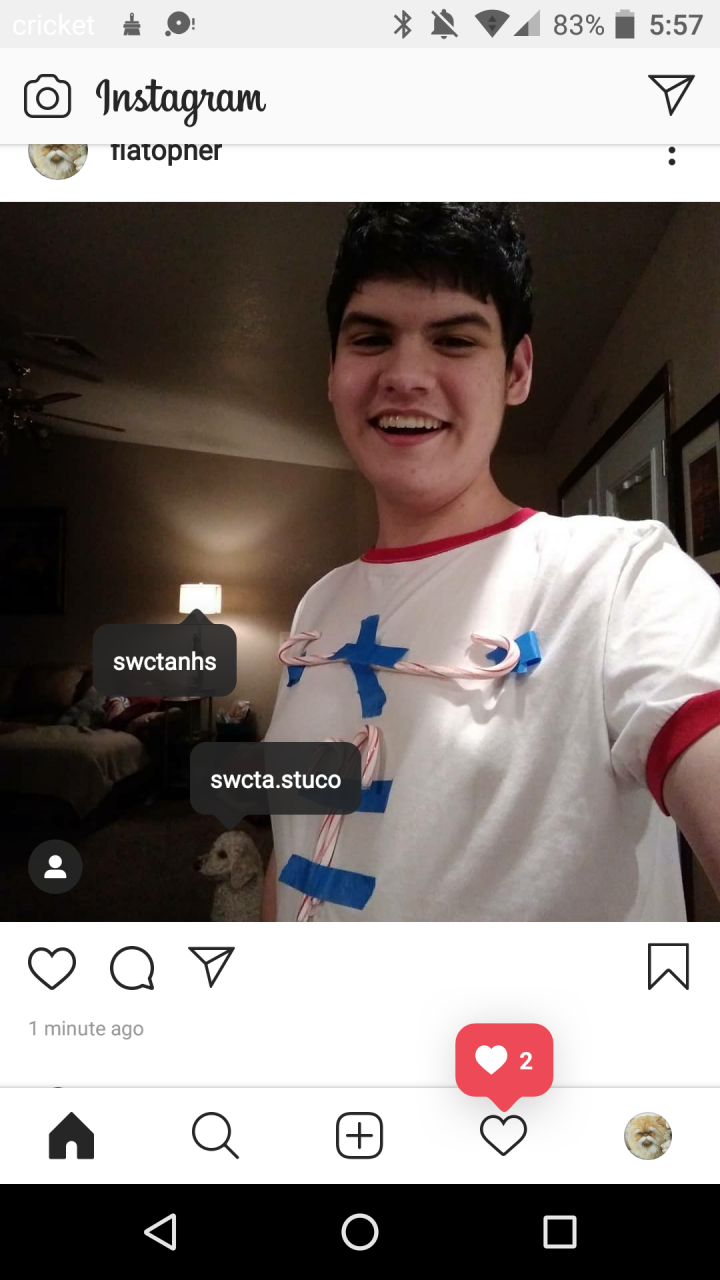Hide the tagged people on the photo

pyautogui.click(x=55, y=866)
